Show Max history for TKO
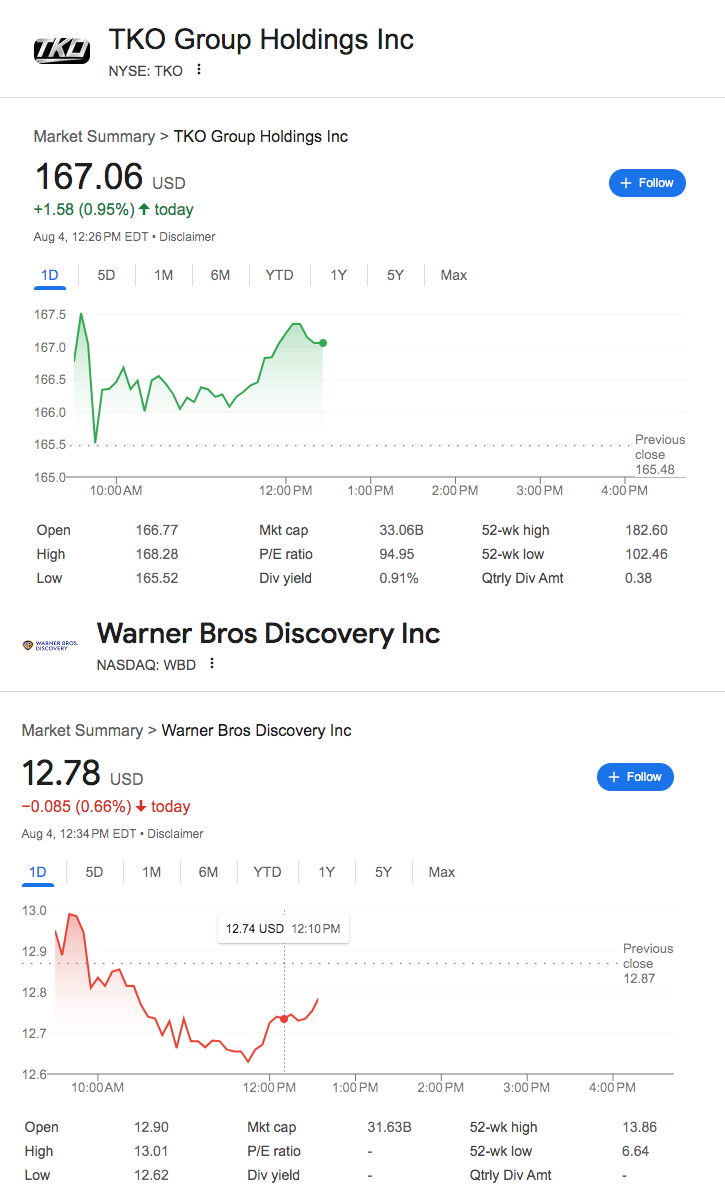Image resolution: width=725 pixels, height=1198 pixels. click(454, 275)
